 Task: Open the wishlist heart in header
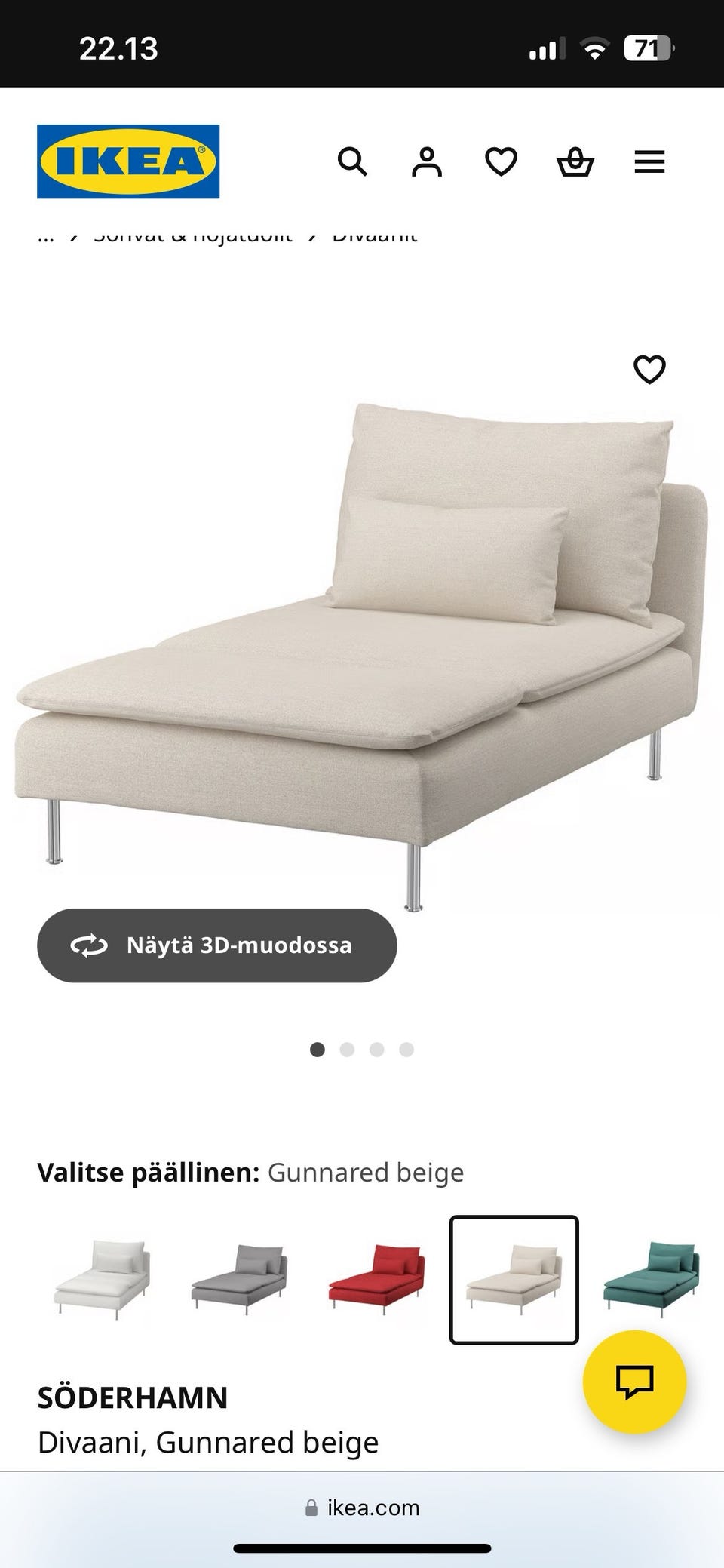pos(501,161)
